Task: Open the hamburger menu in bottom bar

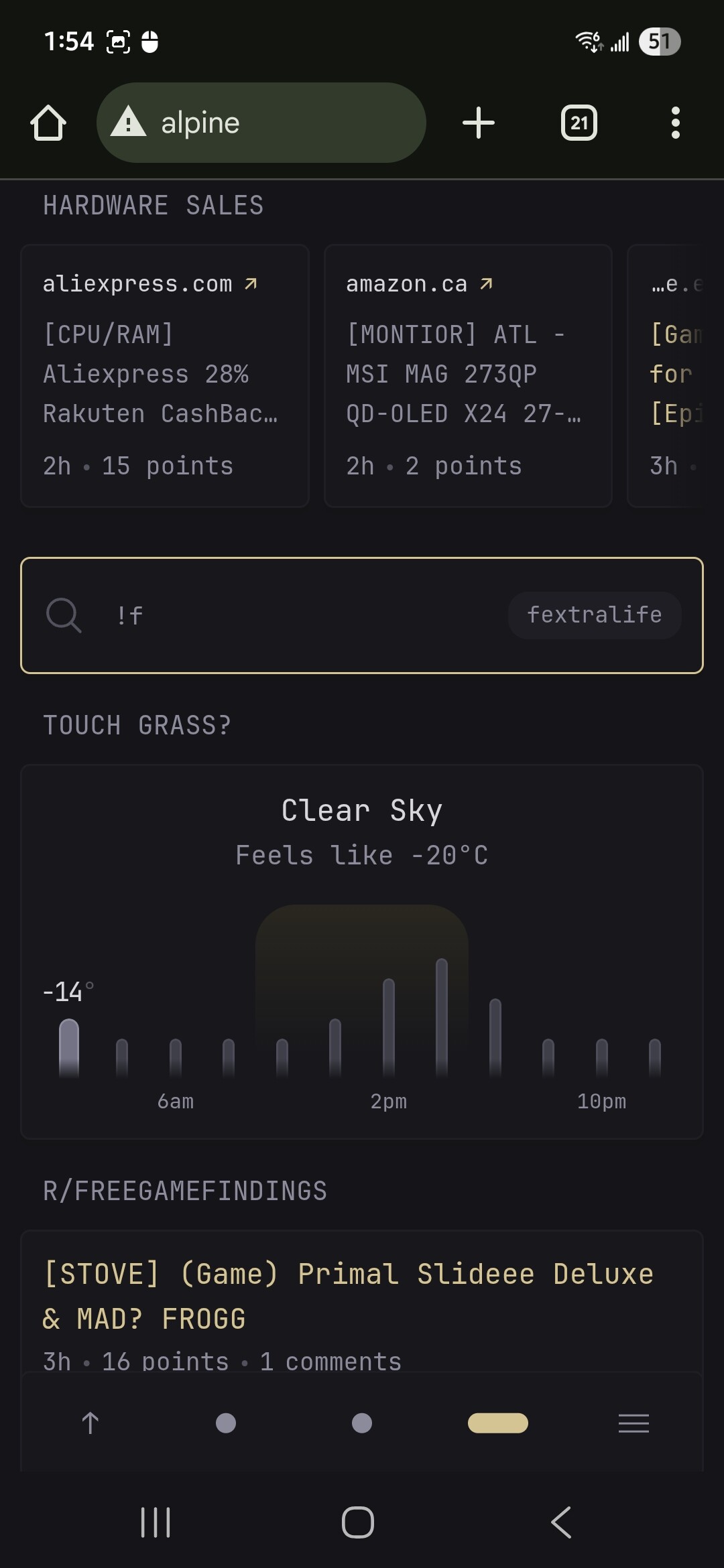Action: (x=633, y=1423)
